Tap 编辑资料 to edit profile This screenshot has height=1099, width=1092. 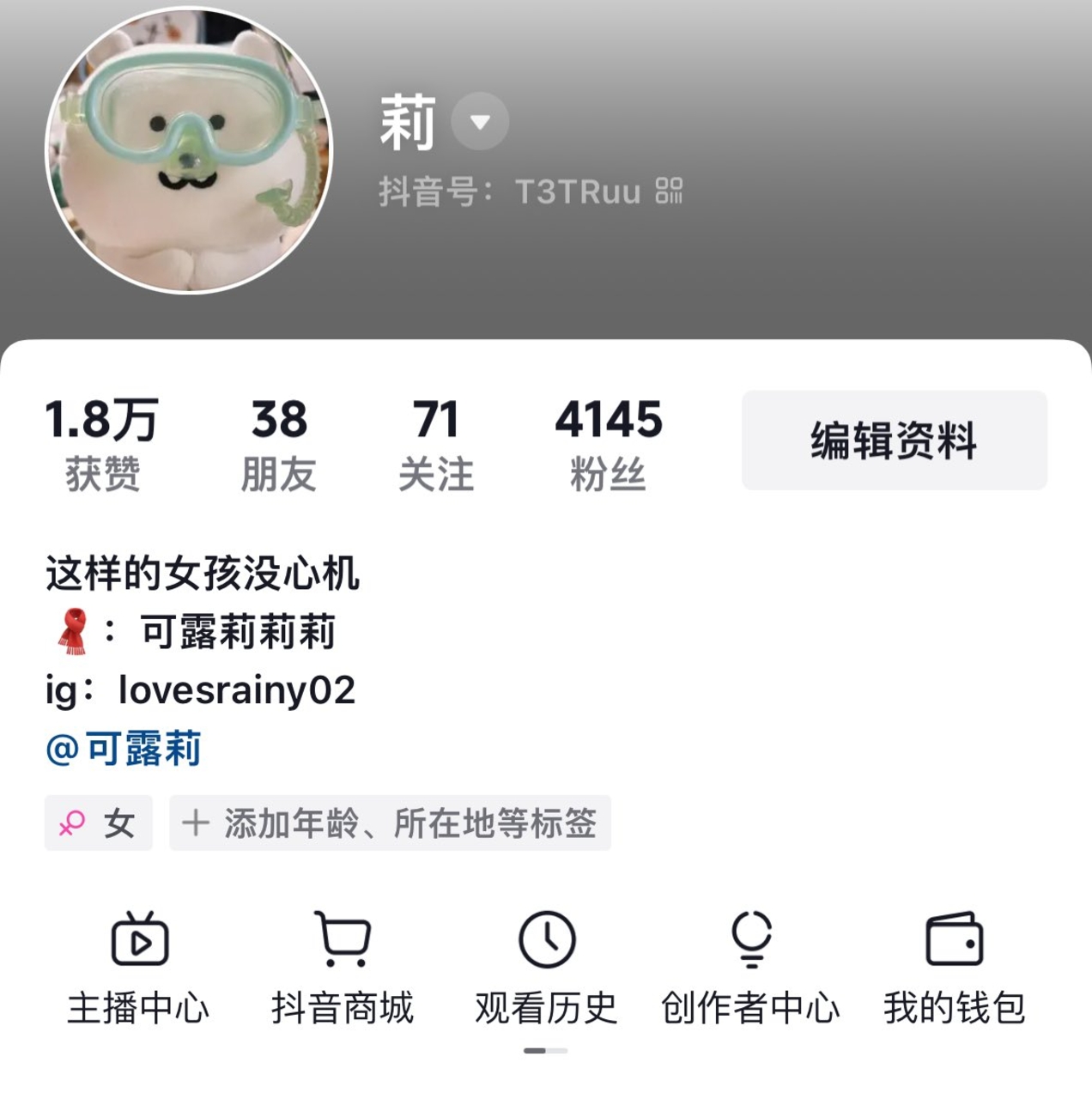coord(894,440)
